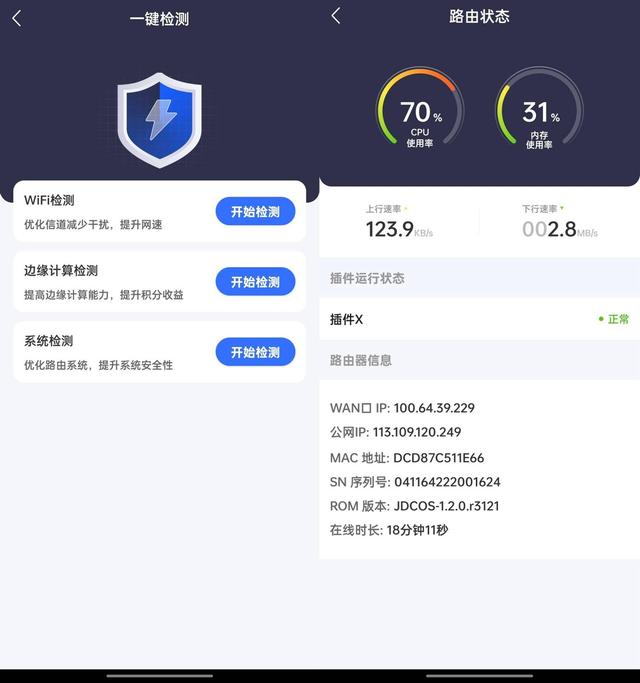Start the 边缘计算检测 check
The width and height of the screenshot is (640, 683).
255,282
